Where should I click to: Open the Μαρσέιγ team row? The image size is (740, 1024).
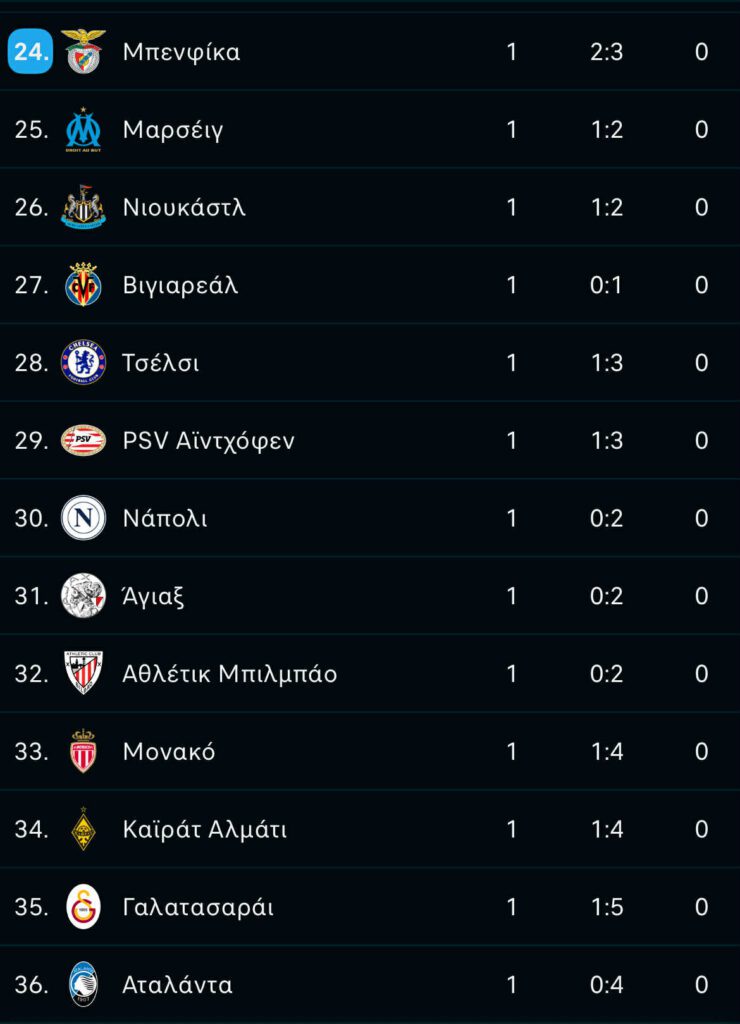click(x=370, y=129)
